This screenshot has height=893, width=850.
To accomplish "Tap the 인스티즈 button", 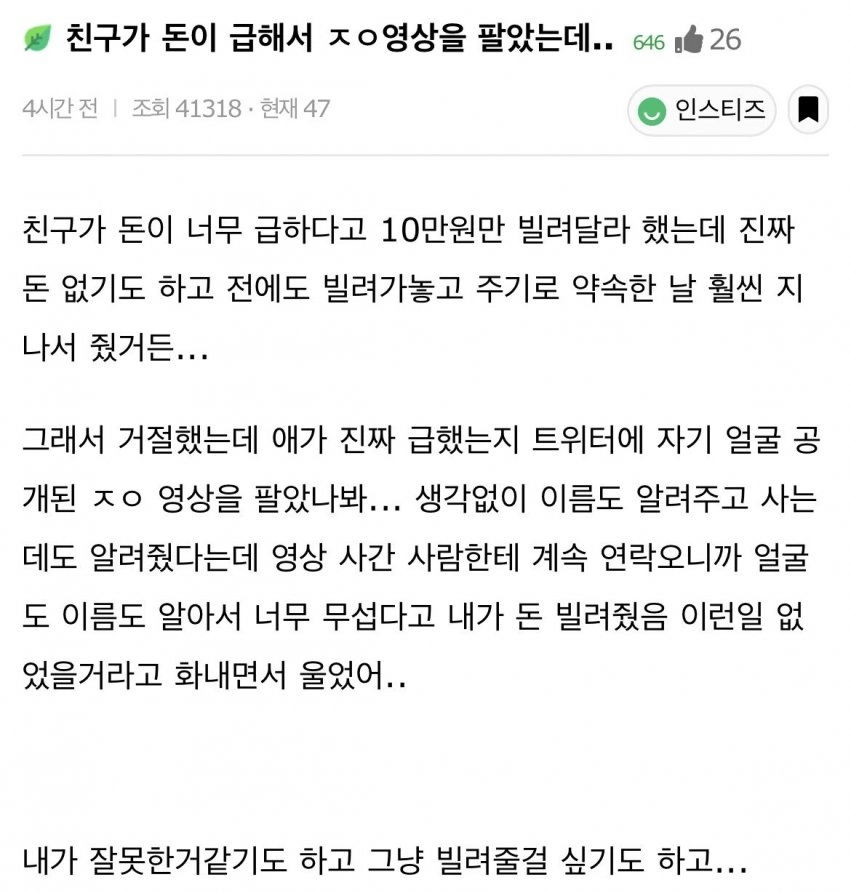I will pyautogui.click(x=702, y=109).
